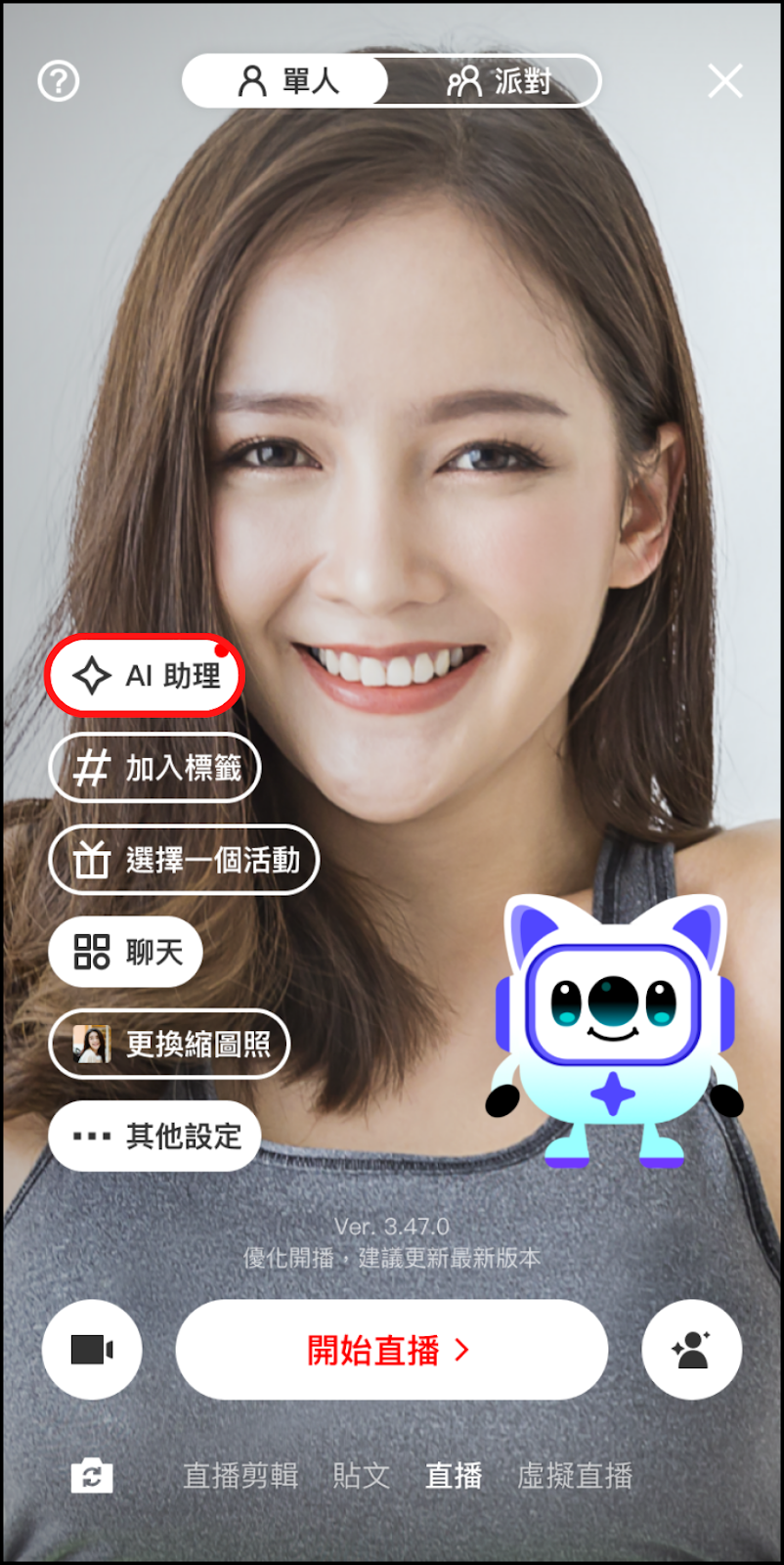Choose an event via 選擇一個活動
This screenshot has height=1565, width=784.
pos(184,860)
